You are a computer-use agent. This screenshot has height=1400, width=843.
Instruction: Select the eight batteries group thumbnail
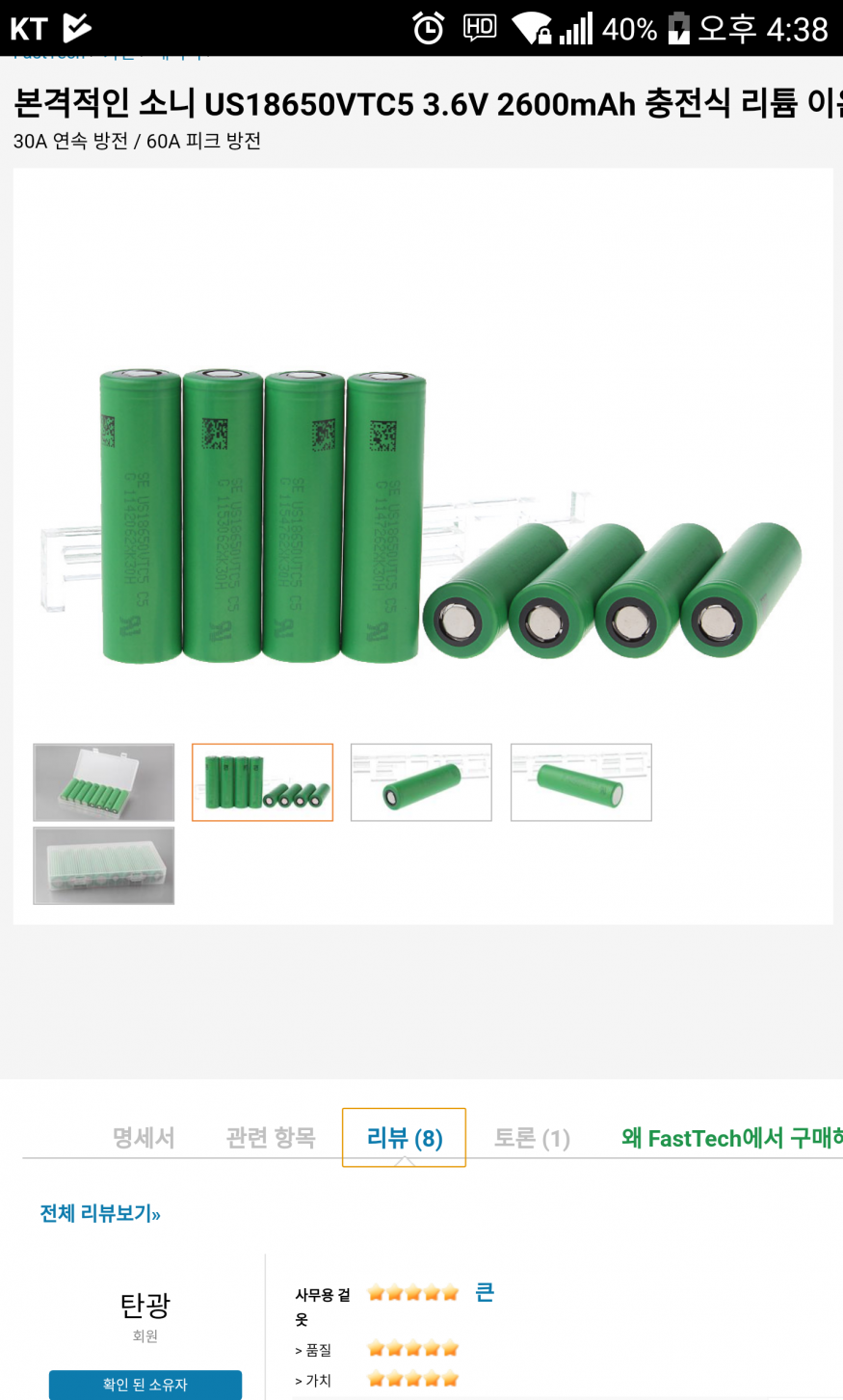(x=262, y=782)
